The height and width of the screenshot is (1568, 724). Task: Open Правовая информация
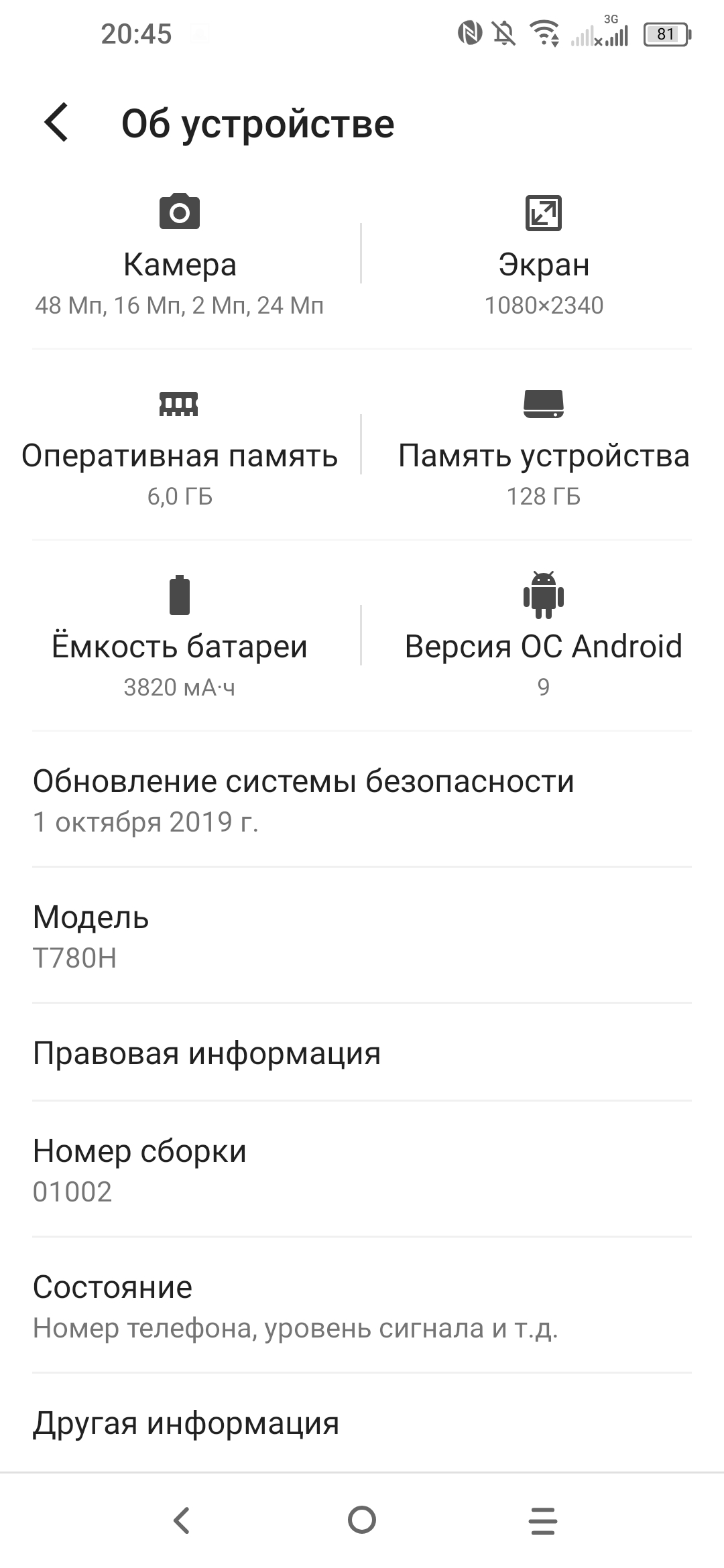coord(362,1053)
